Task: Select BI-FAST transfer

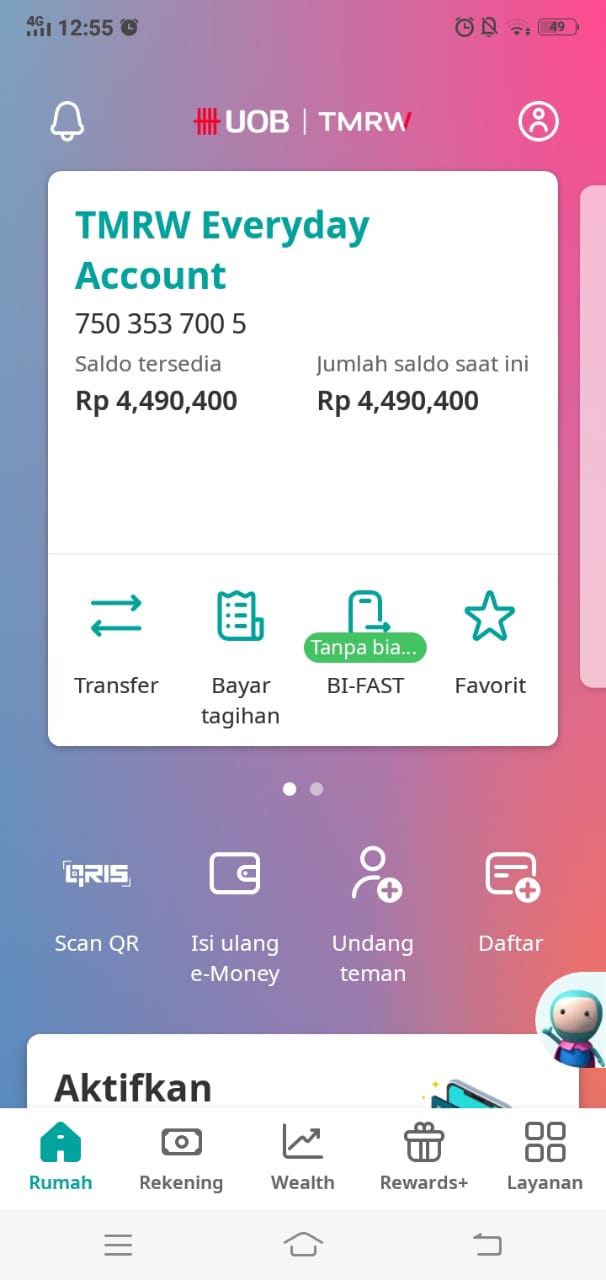Action: click(365, 644)
